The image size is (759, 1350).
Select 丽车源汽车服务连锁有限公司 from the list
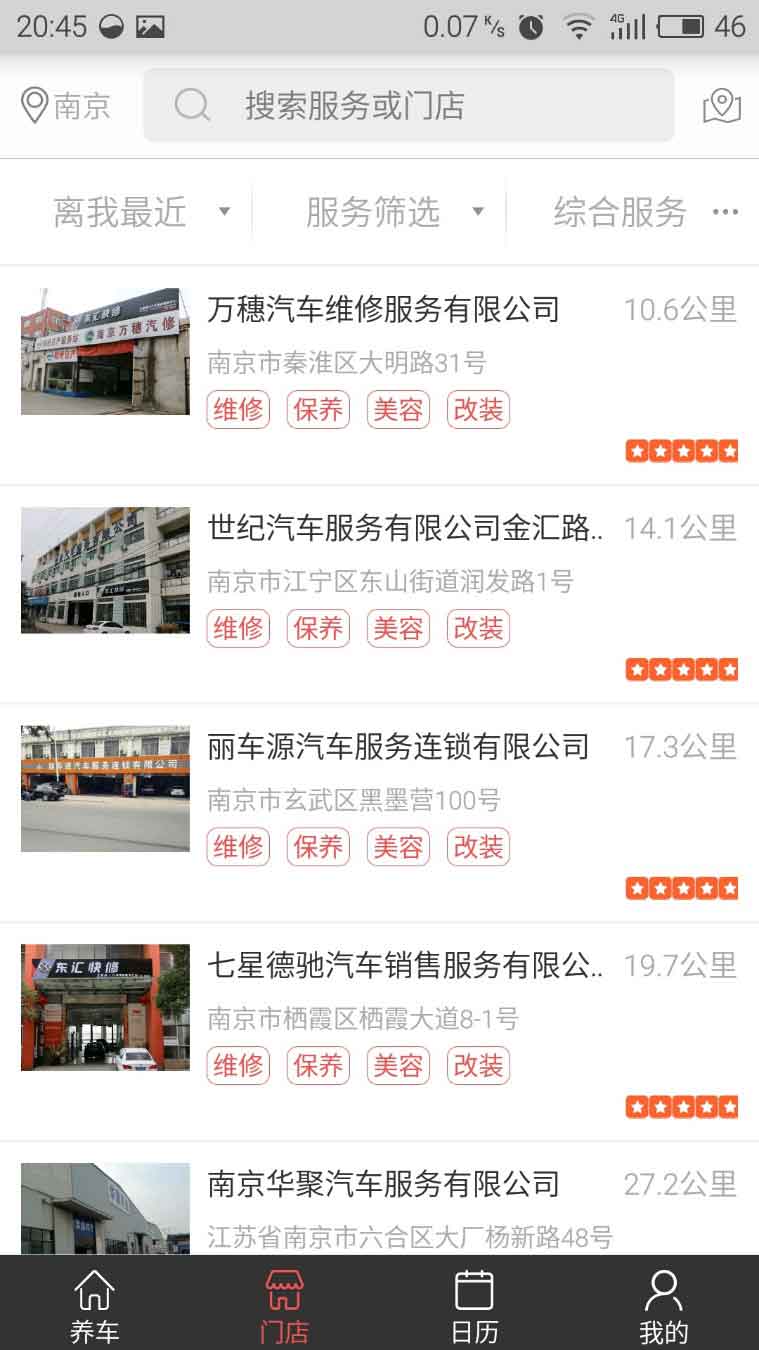click(398, 747)
